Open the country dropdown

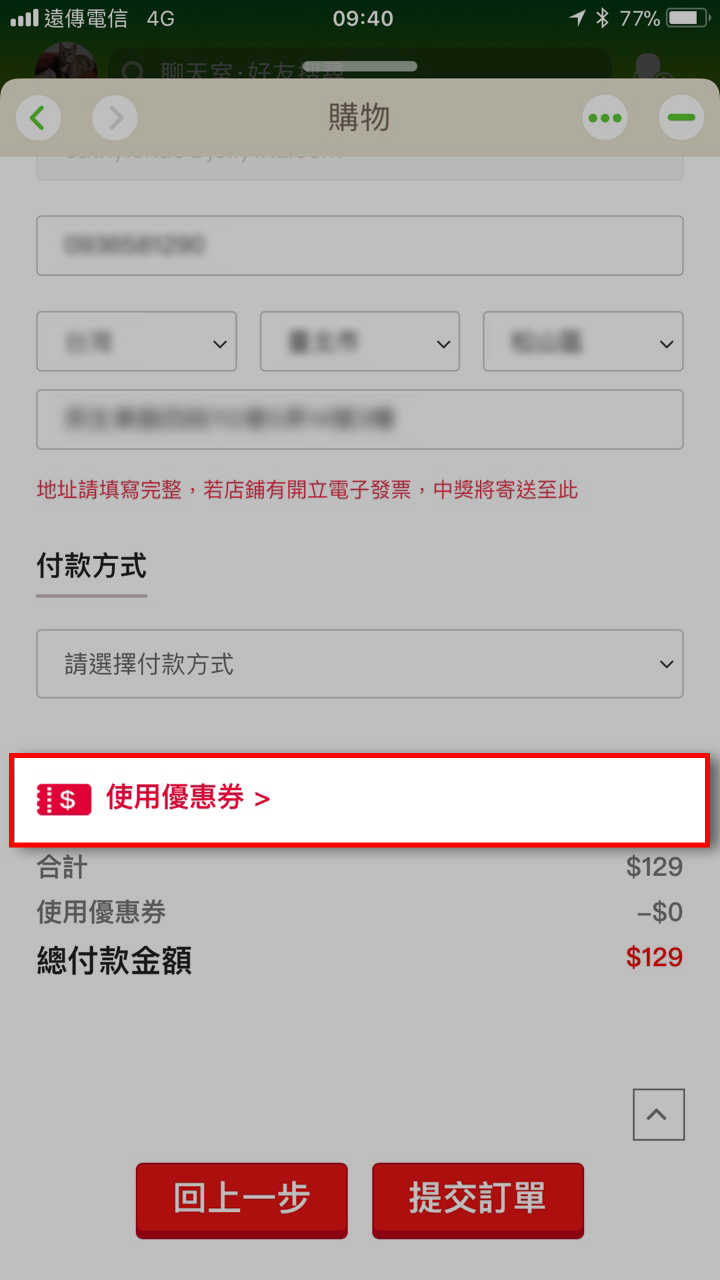coord(137,342)
